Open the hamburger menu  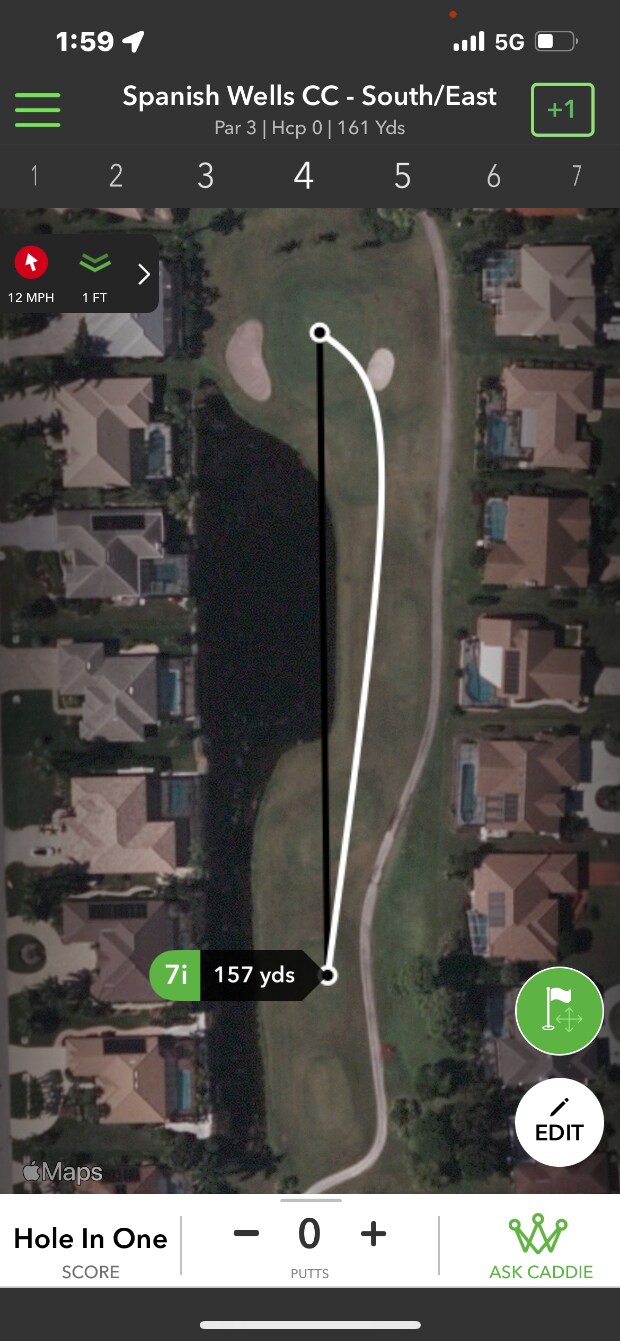(x=38, y=109)
